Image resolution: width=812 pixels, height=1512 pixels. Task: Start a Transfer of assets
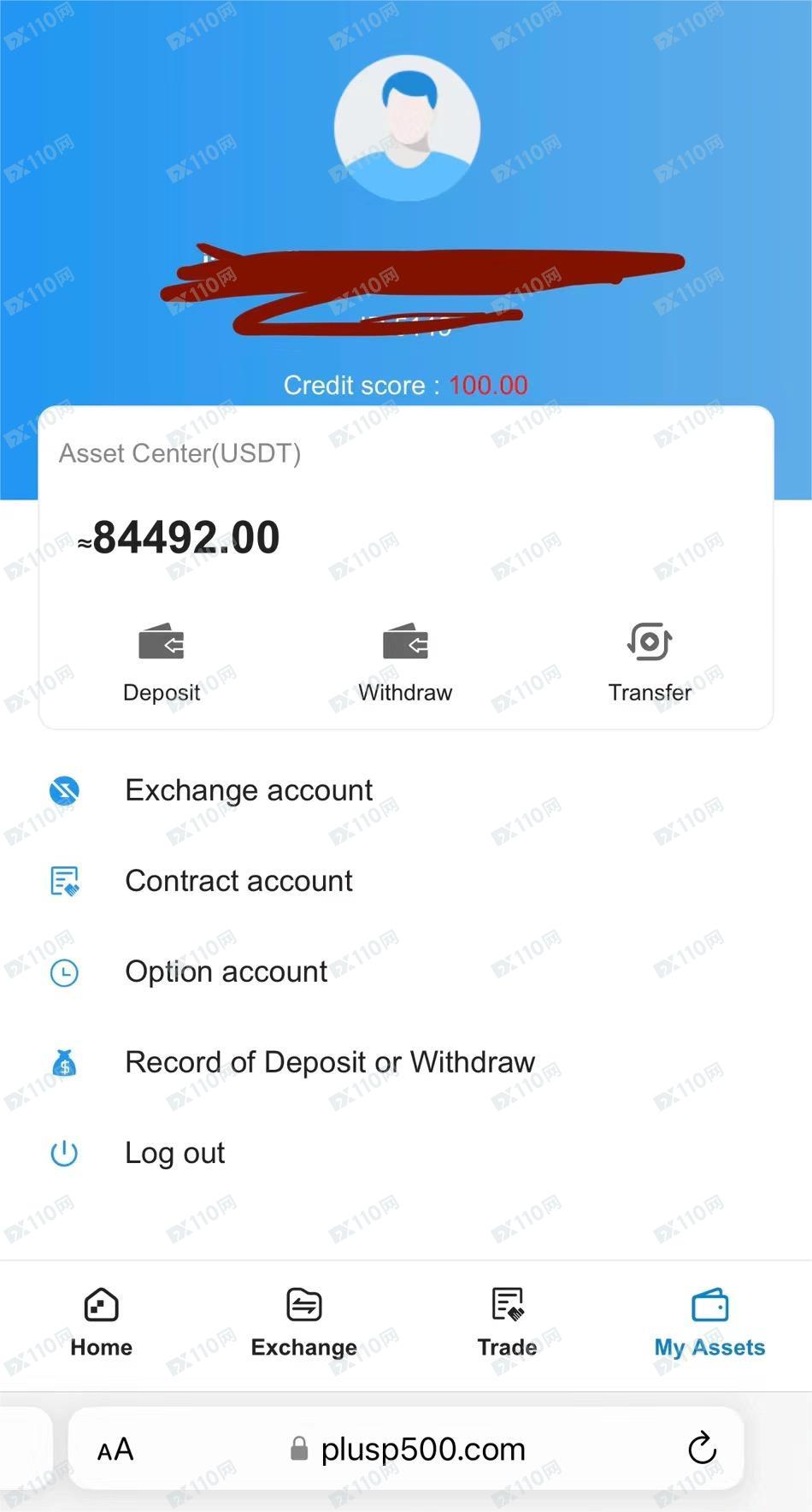click(x=650, y=662)
